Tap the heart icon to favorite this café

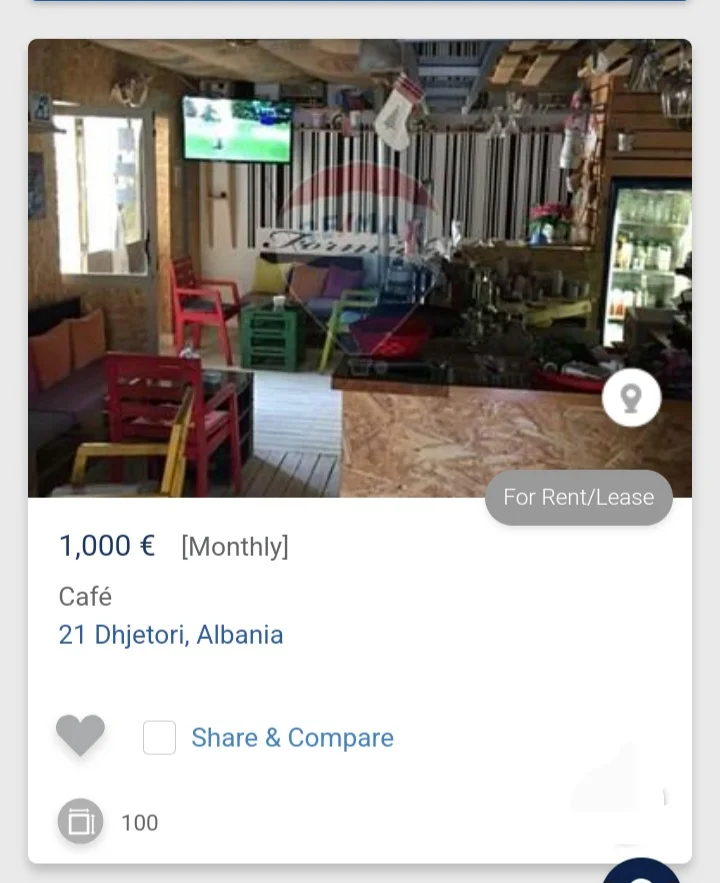pyautogui.click(x=80, y=736)
